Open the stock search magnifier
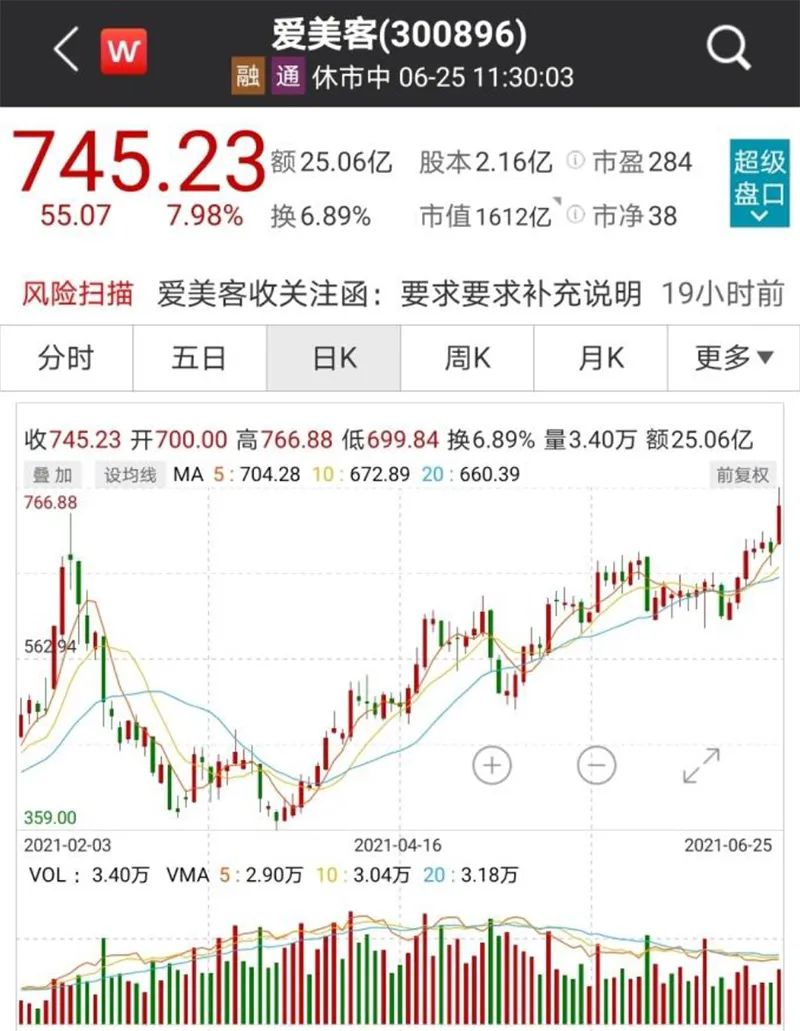The height and width of the screenshot is (1031, 800). pos(729,49)
